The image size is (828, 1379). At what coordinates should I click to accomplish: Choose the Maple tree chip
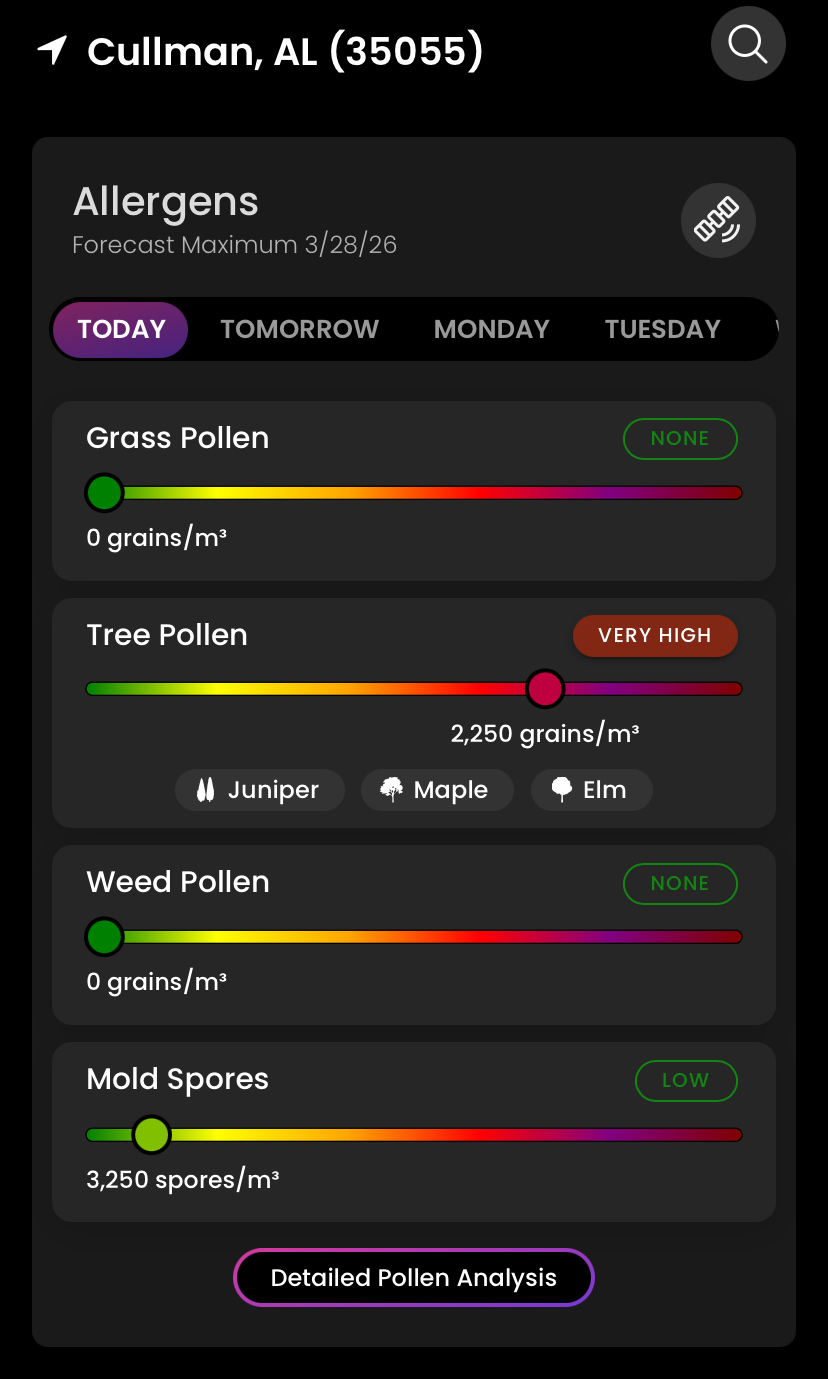(436, 790)
